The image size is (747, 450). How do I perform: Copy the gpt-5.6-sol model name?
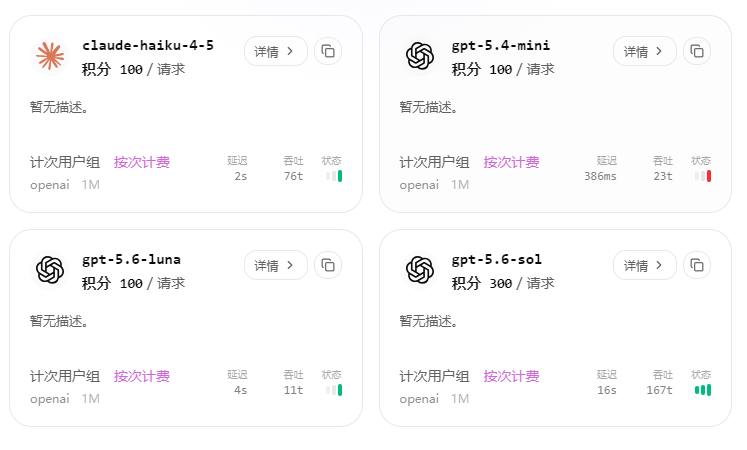click(697, 265)
